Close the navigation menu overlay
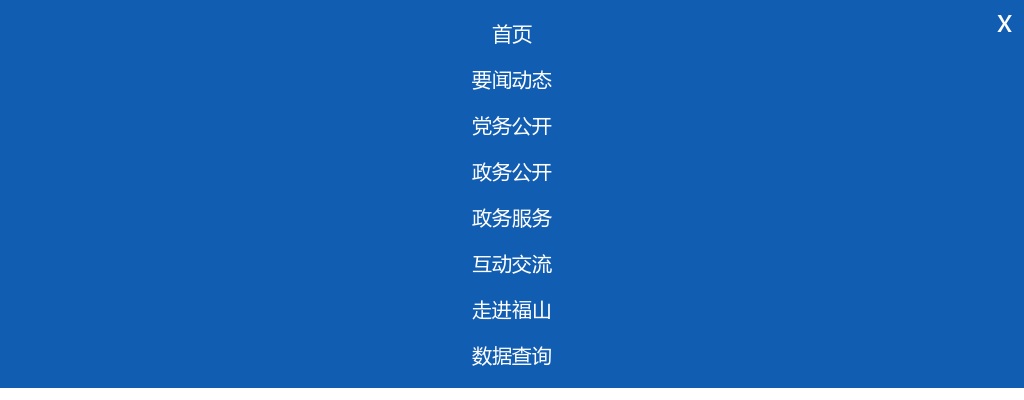1024x400 pixels. 1004,25
